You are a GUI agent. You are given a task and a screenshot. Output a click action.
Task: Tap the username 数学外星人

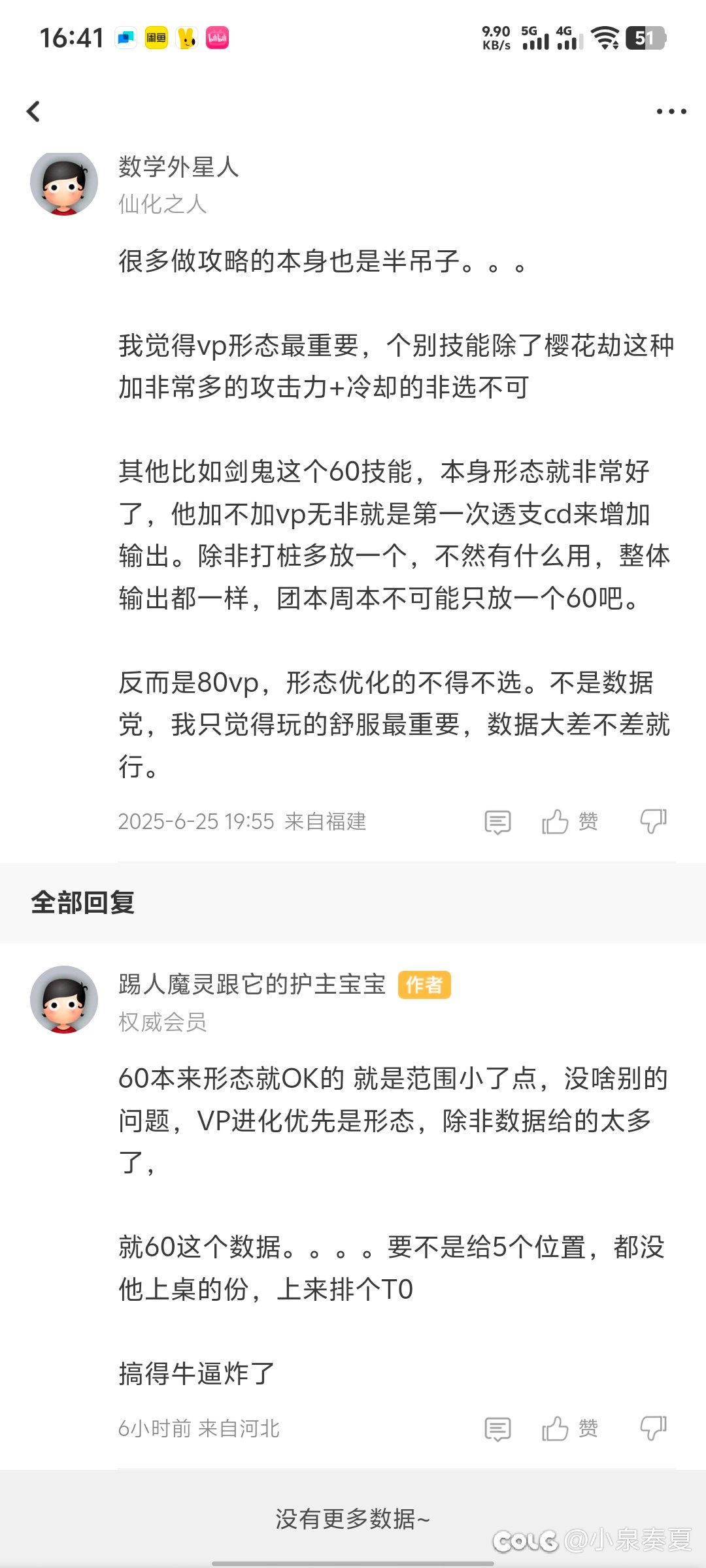(178, 167)
